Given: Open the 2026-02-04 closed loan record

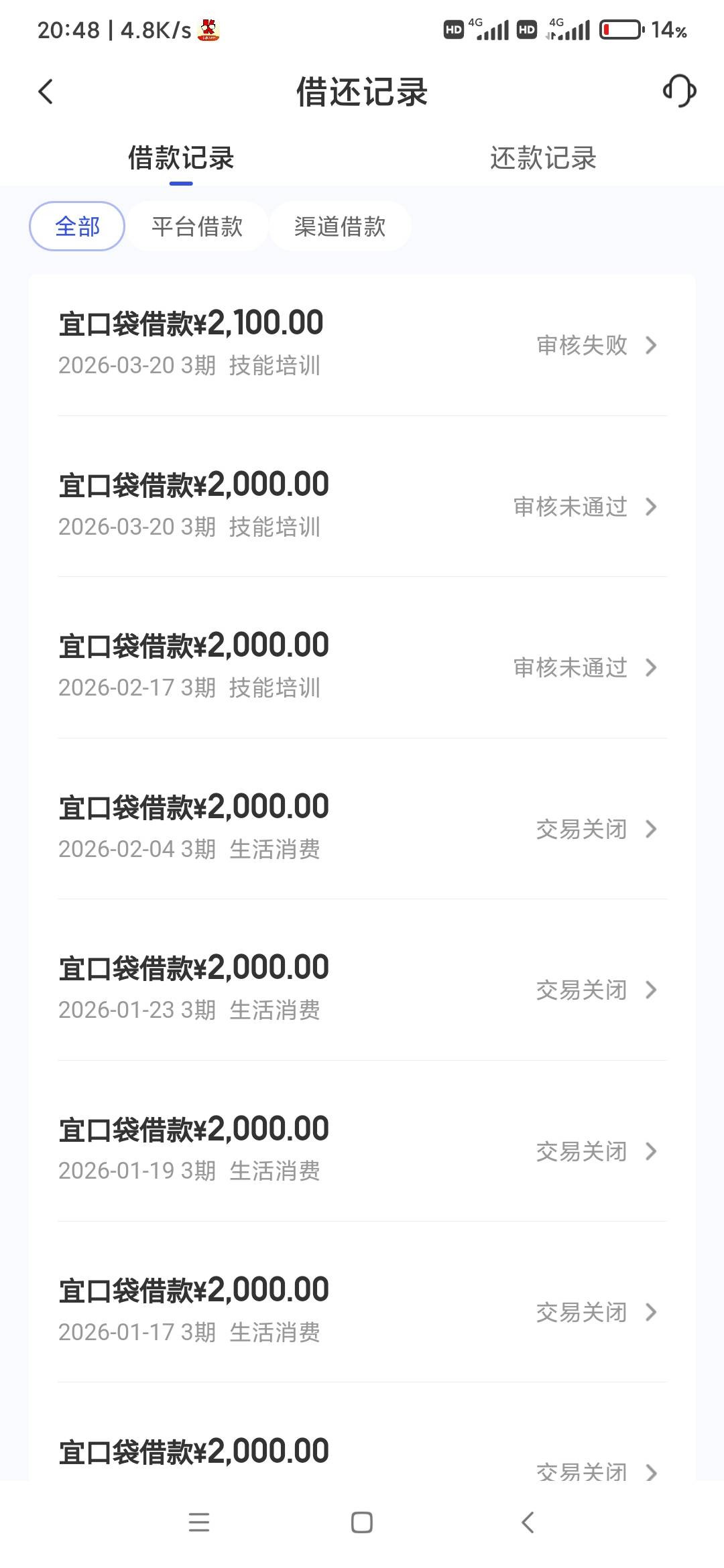Looking at the screenshot, I should [362, 828].
